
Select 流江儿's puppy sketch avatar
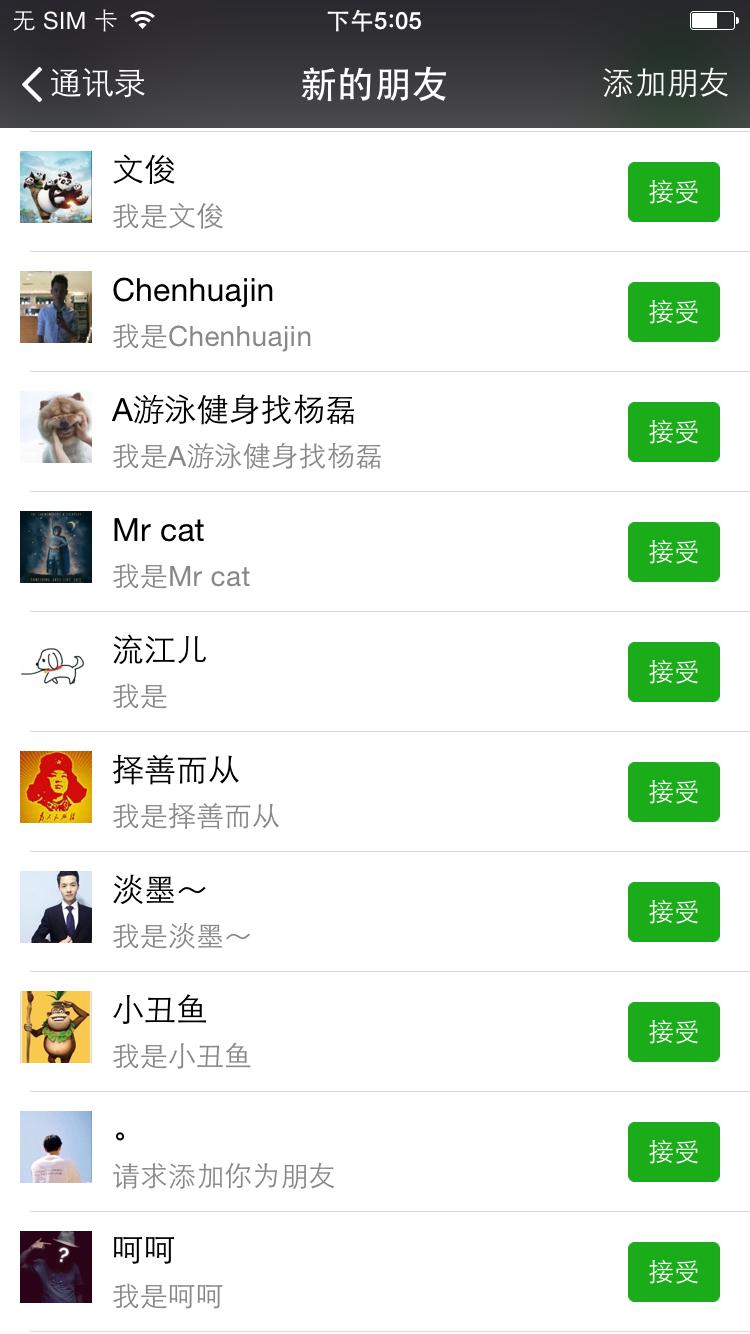click(x=55, y=667)
